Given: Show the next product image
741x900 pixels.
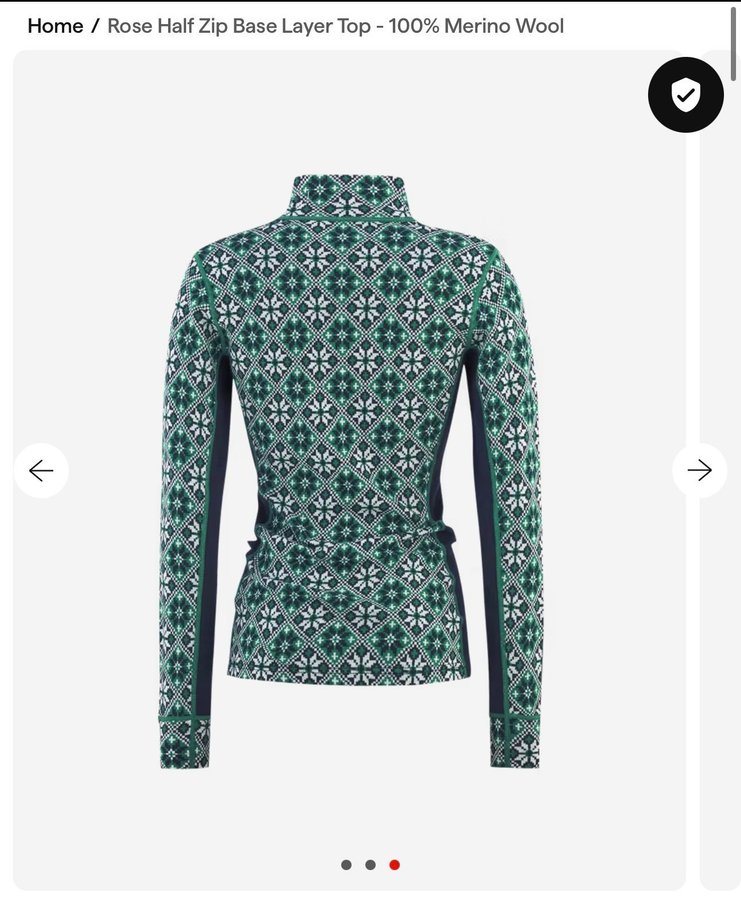Looking at the screenshot, I should click(699, 470).
